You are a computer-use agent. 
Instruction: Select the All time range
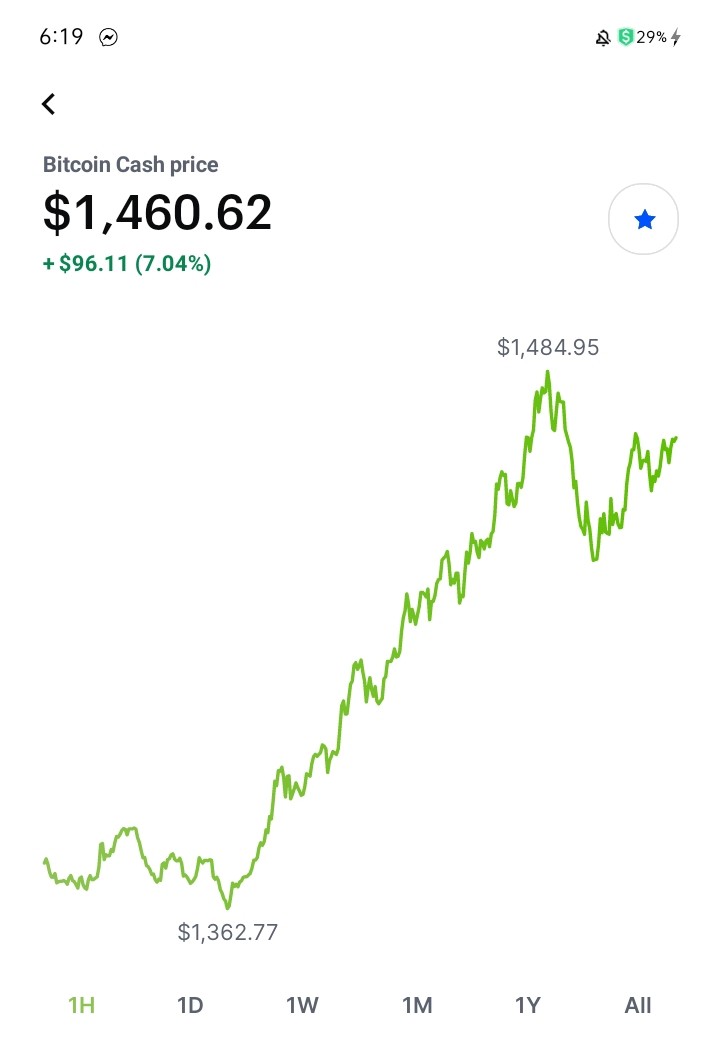pyautogui.click(x=638, y=1005)
